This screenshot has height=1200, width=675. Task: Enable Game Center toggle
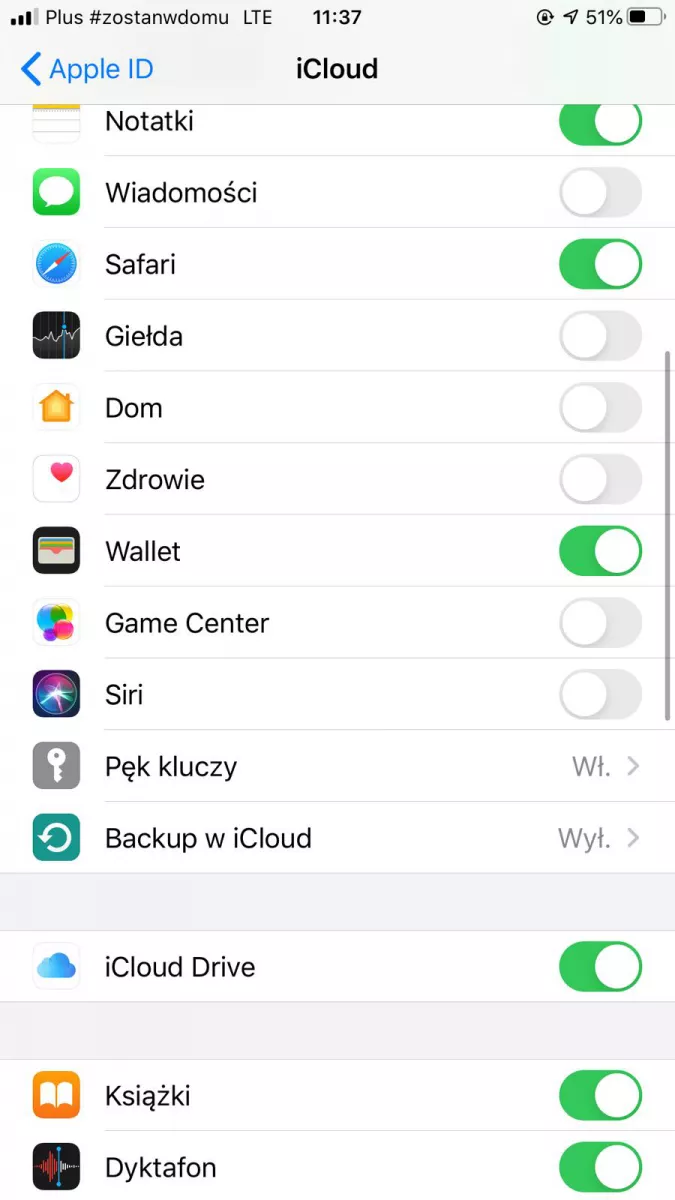pos(600,623)
